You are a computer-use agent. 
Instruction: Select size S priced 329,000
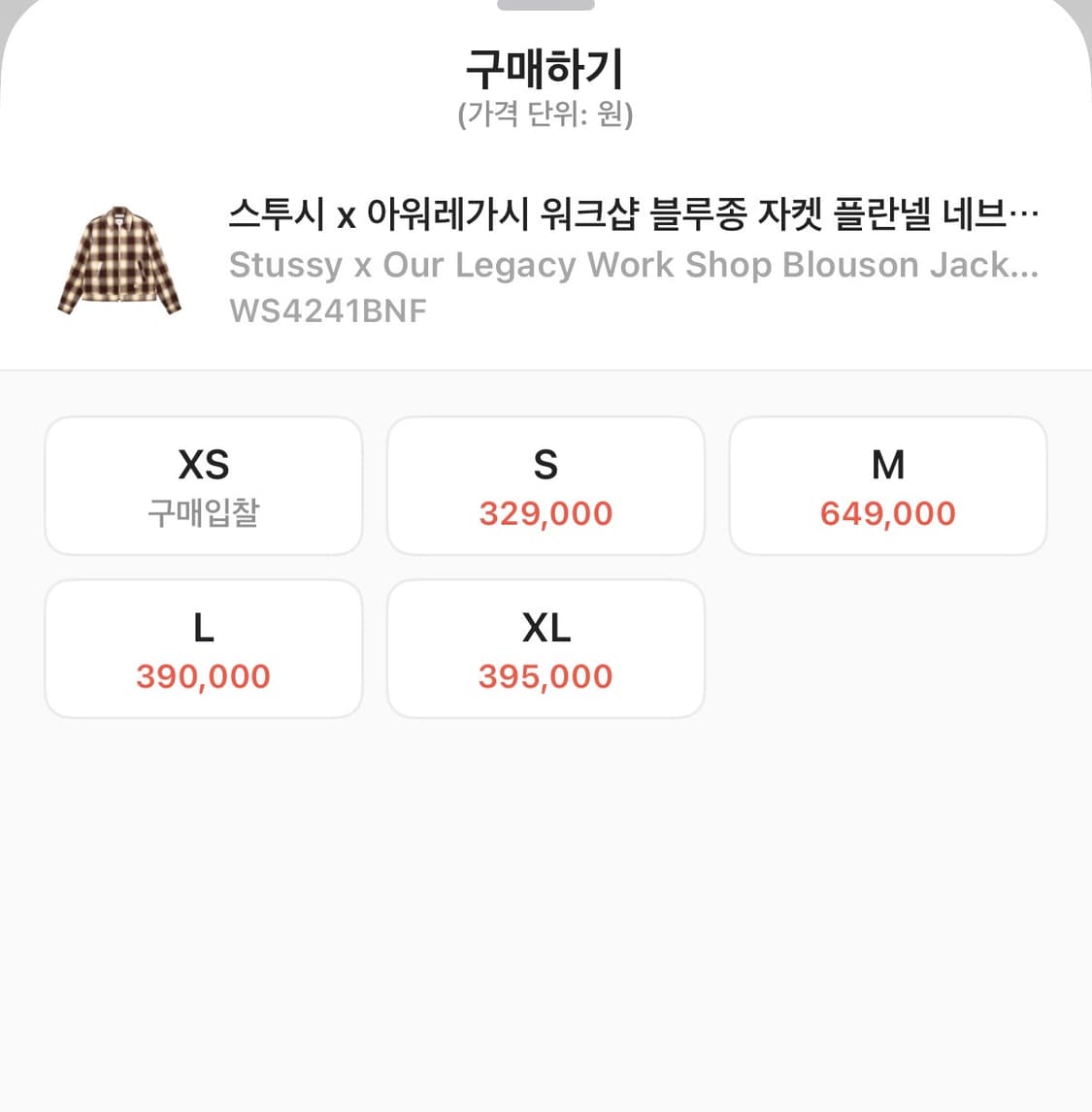(x=546, y=485)
